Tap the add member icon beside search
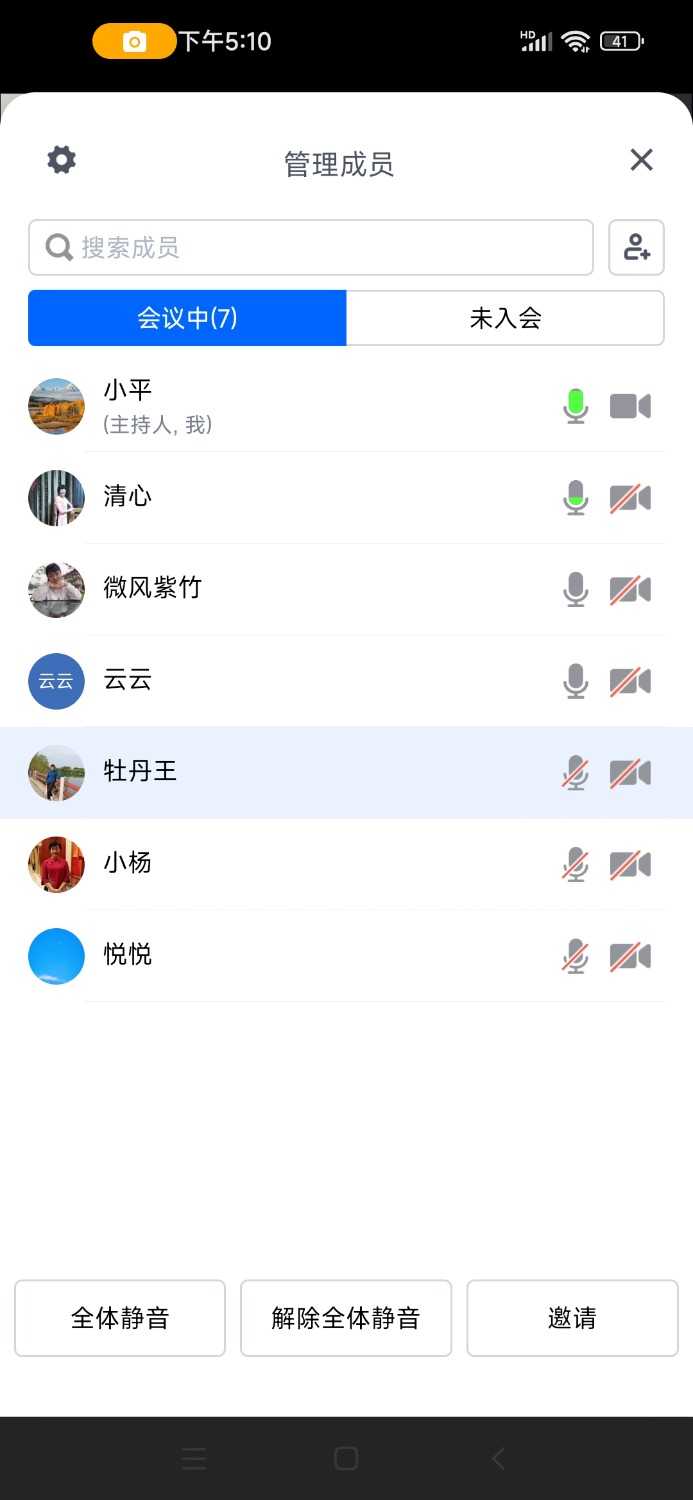 [636, 248]
